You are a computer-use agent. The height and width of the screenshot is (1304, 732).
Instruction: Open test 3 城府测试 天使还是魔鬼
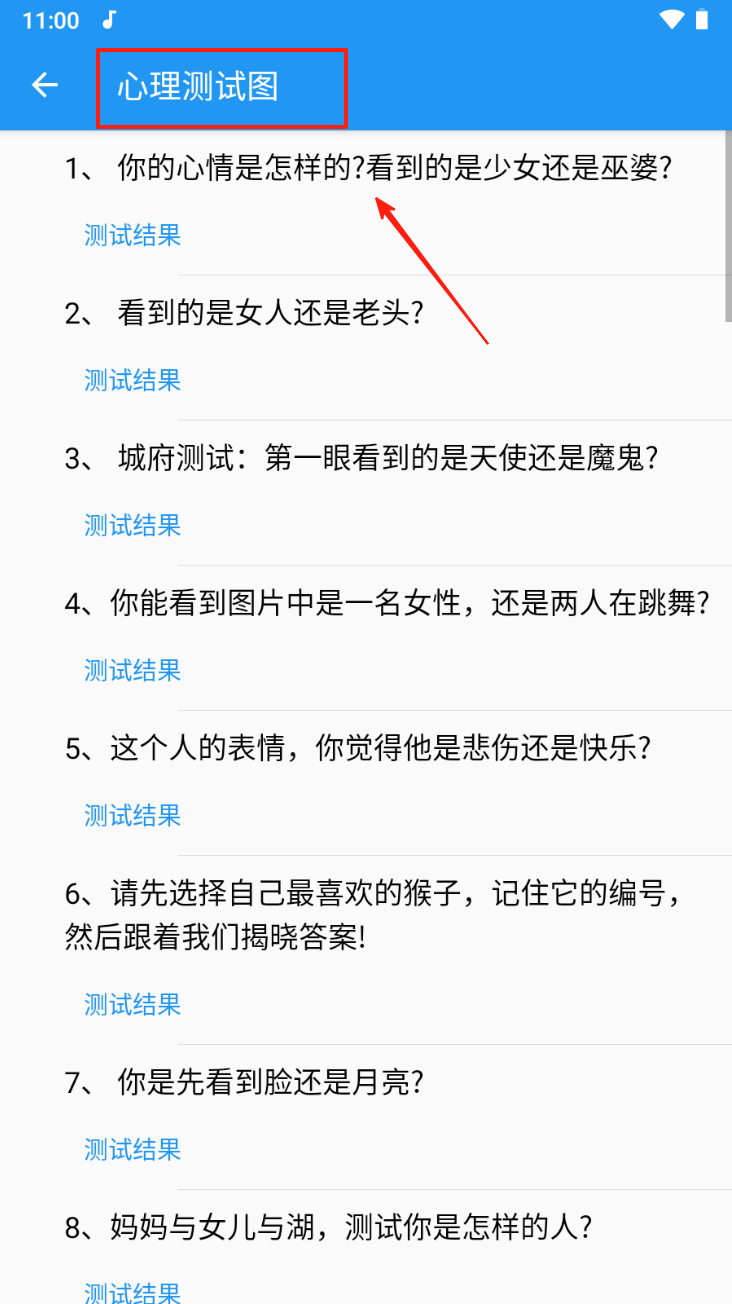[362, 459]
